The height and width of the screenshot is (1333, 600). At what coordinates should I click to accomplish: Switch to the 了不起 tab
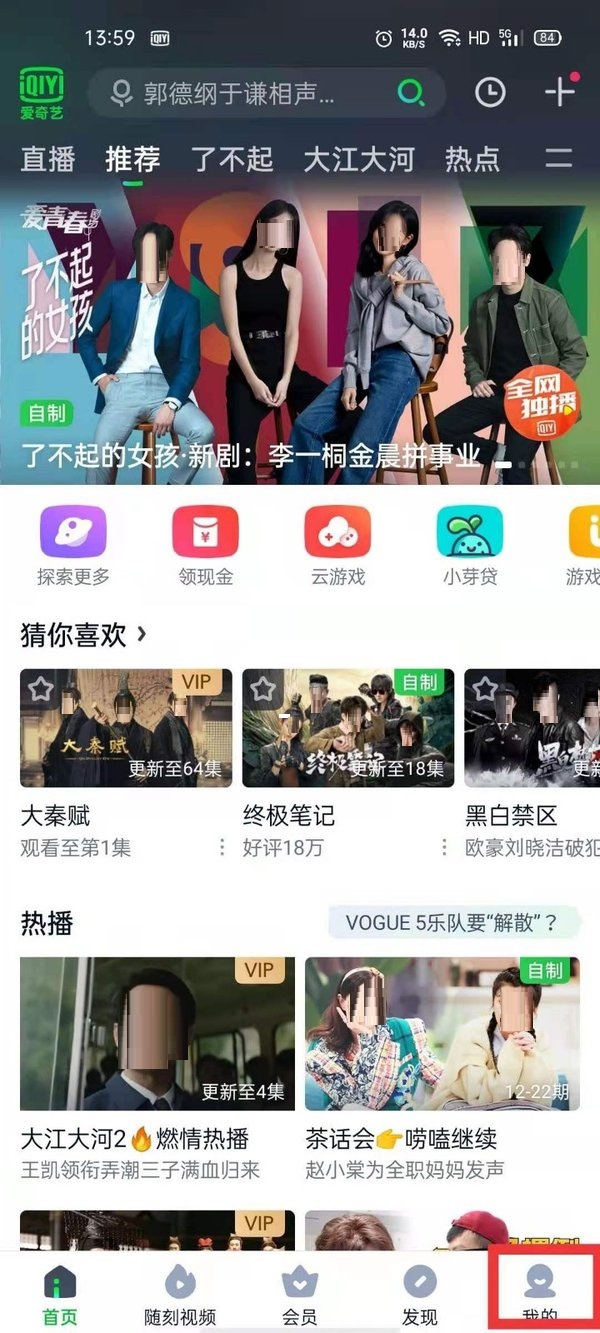click(232, 159)
